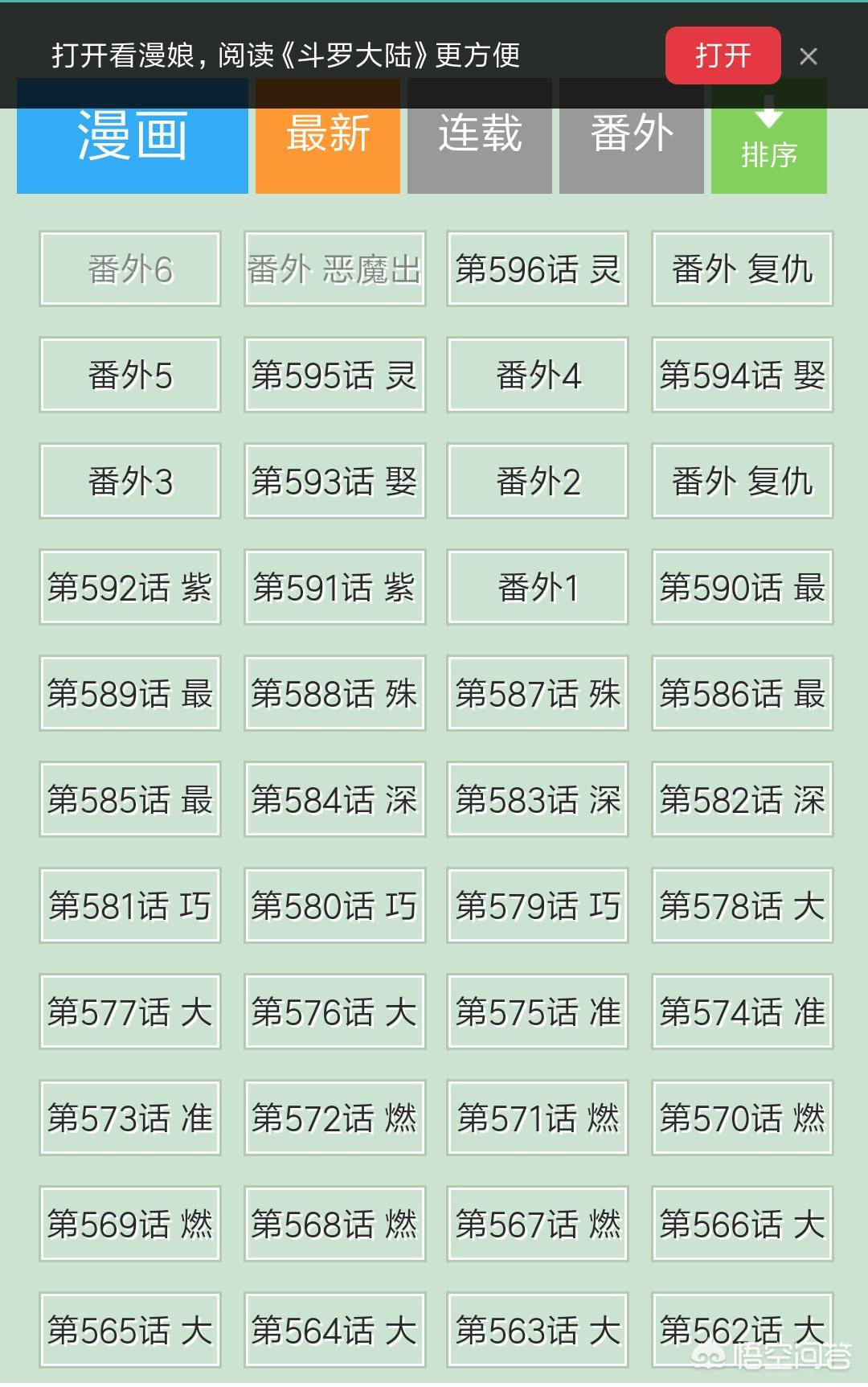Open chapter 第570话
The image size is (868, 1387).
point(742,1118)
